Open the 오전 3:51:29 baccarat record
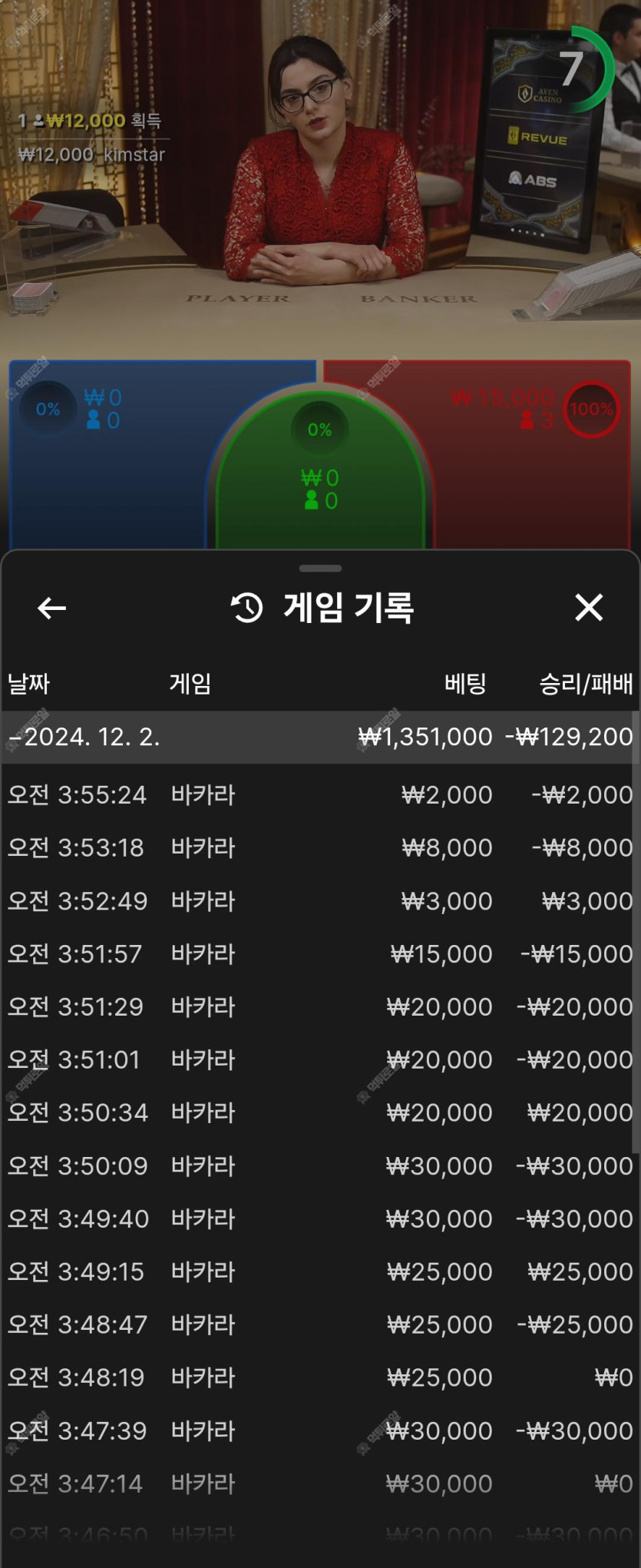The image size is (641, 1568). click(319, 1006)
